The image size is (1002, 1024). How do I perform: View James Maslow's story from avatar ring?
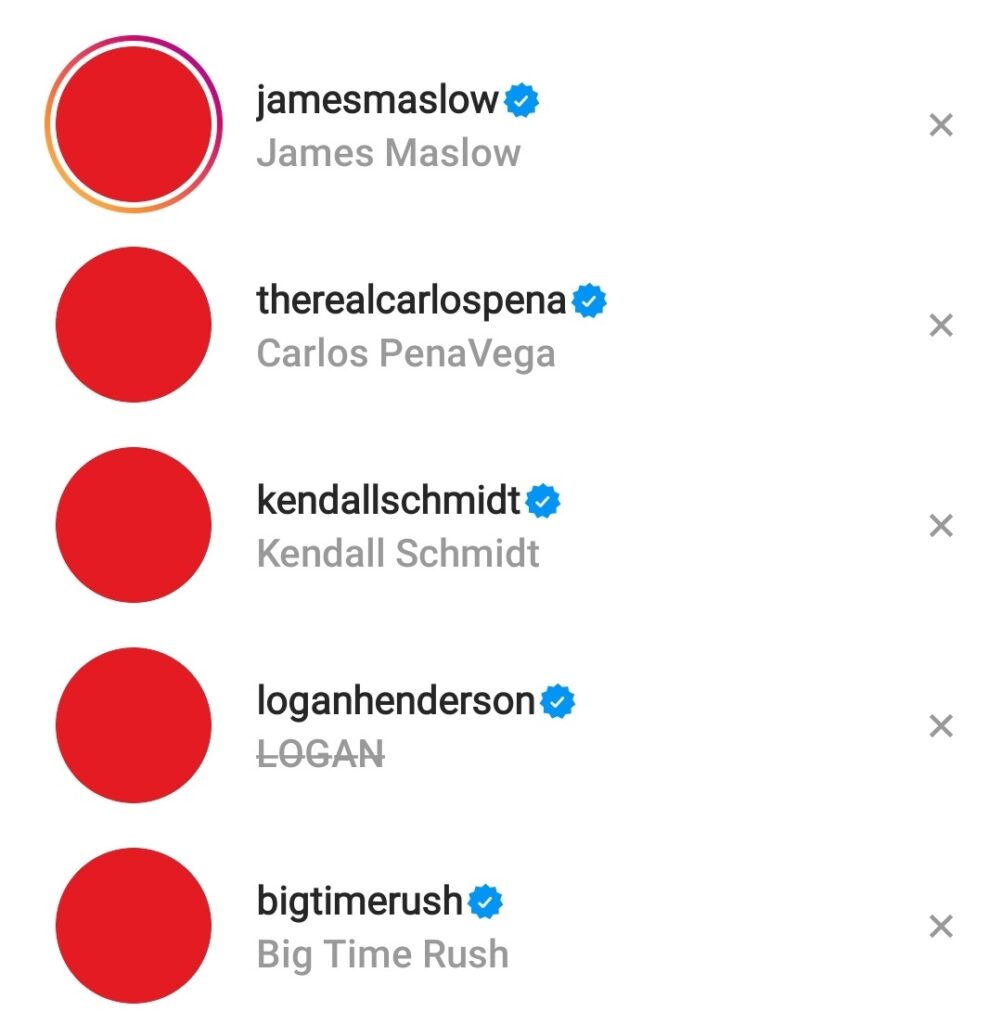click(x=133, y=124)
